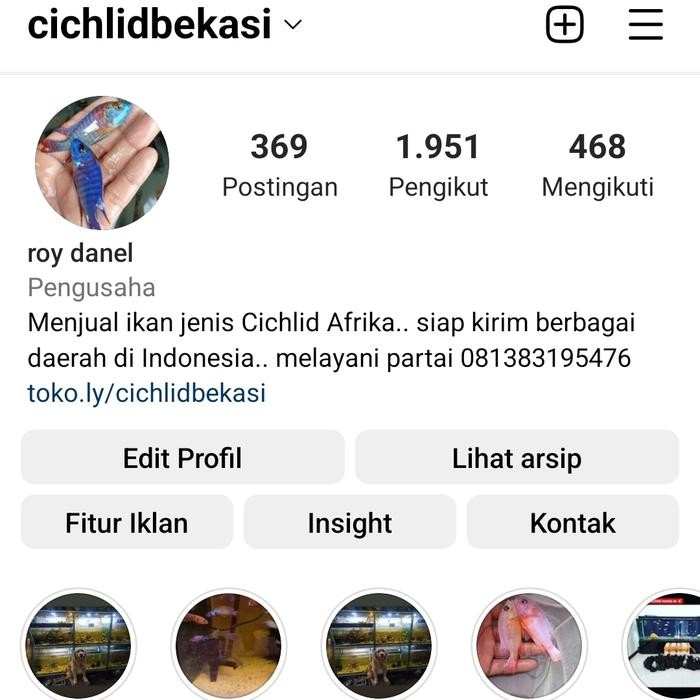View the profile picture
The height and width of the screenshot is (700, 700).
point(101,163)
